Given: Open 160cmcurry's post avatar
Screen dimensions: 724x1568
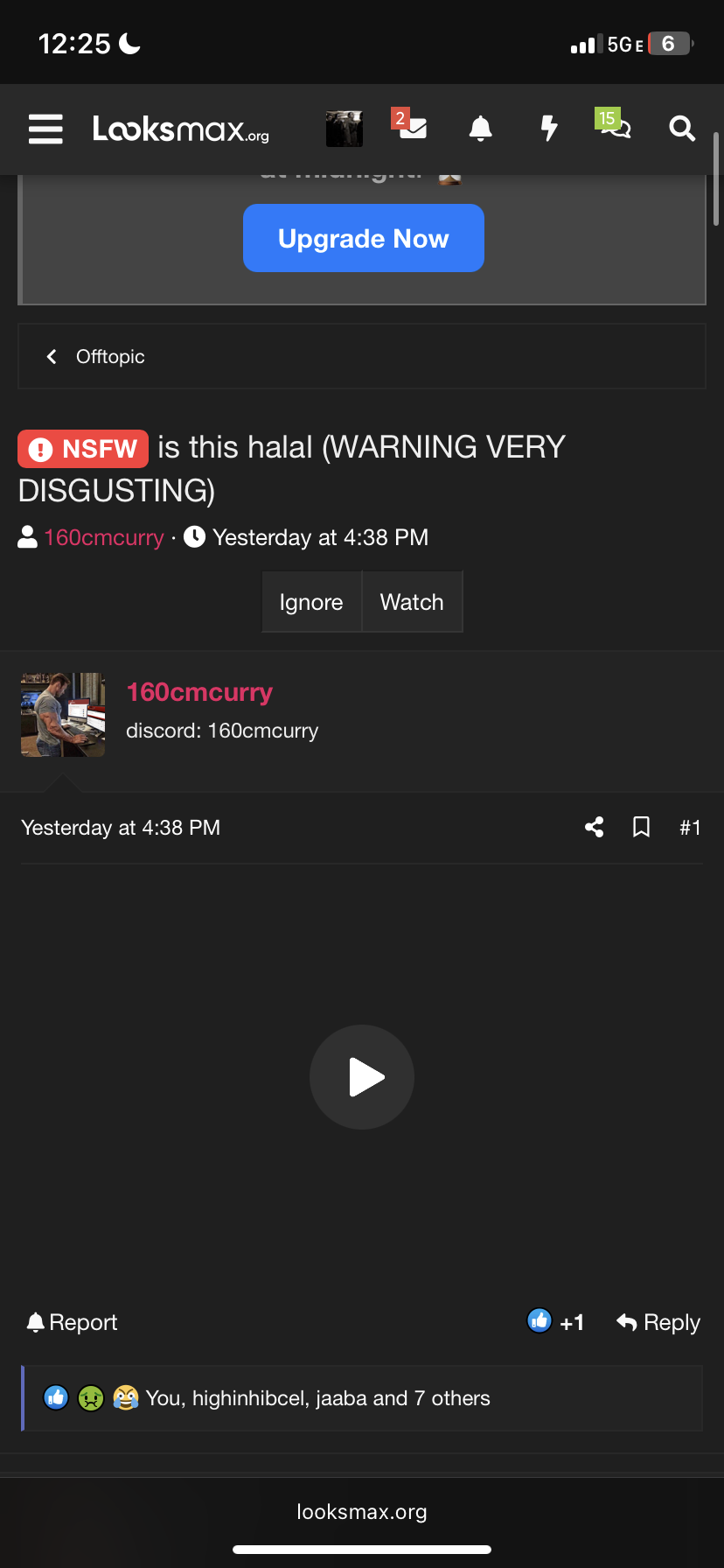Looking at the screenshot, I should tap(63, 715).
